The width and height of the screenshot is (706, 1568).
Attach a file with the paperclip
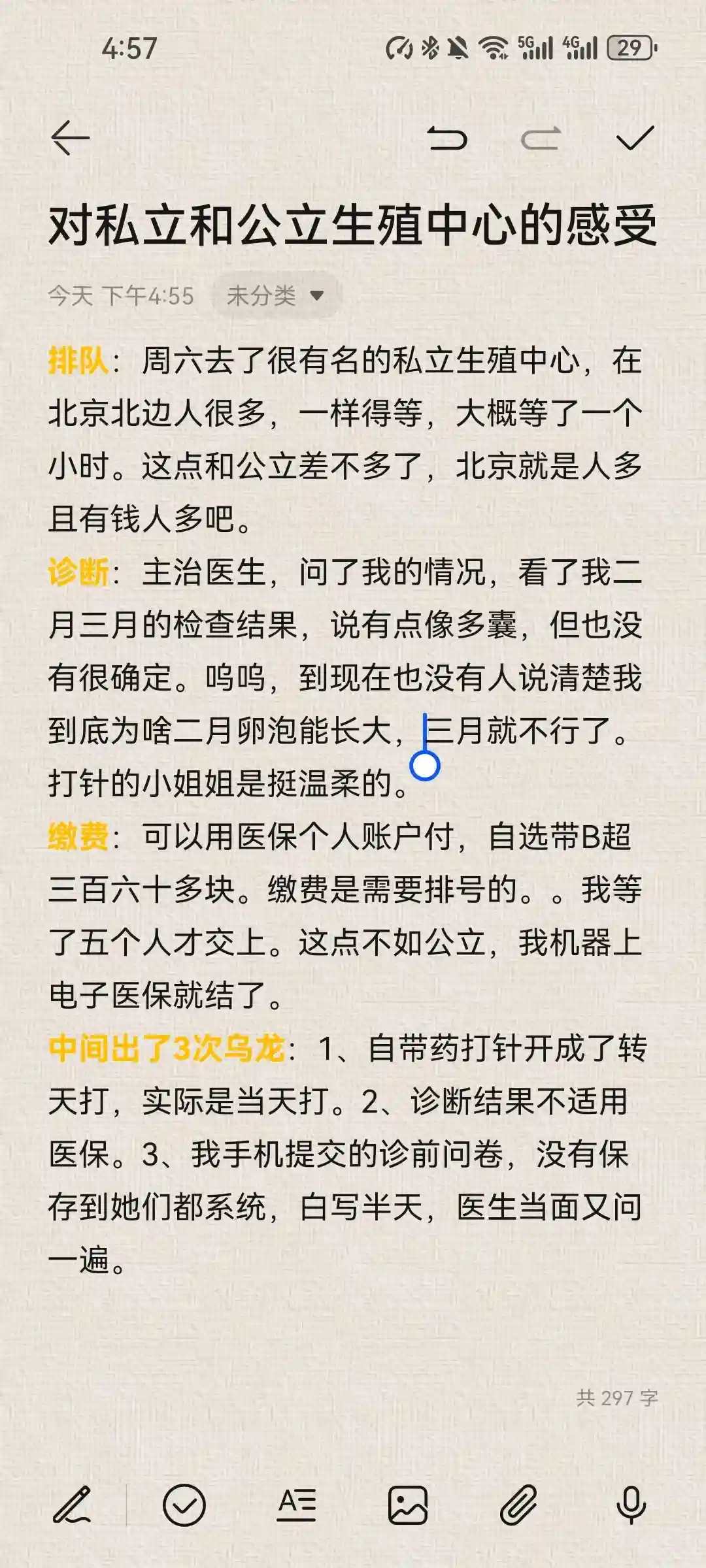click(519, 1505)
